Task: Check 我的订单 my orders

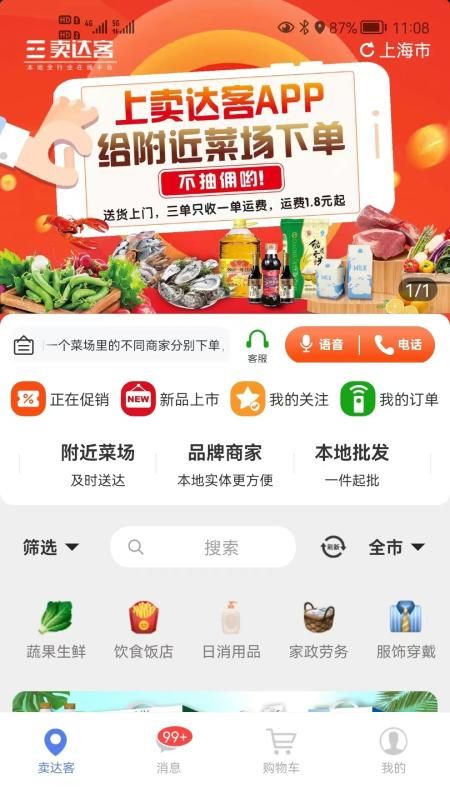Action: [389, 399]
